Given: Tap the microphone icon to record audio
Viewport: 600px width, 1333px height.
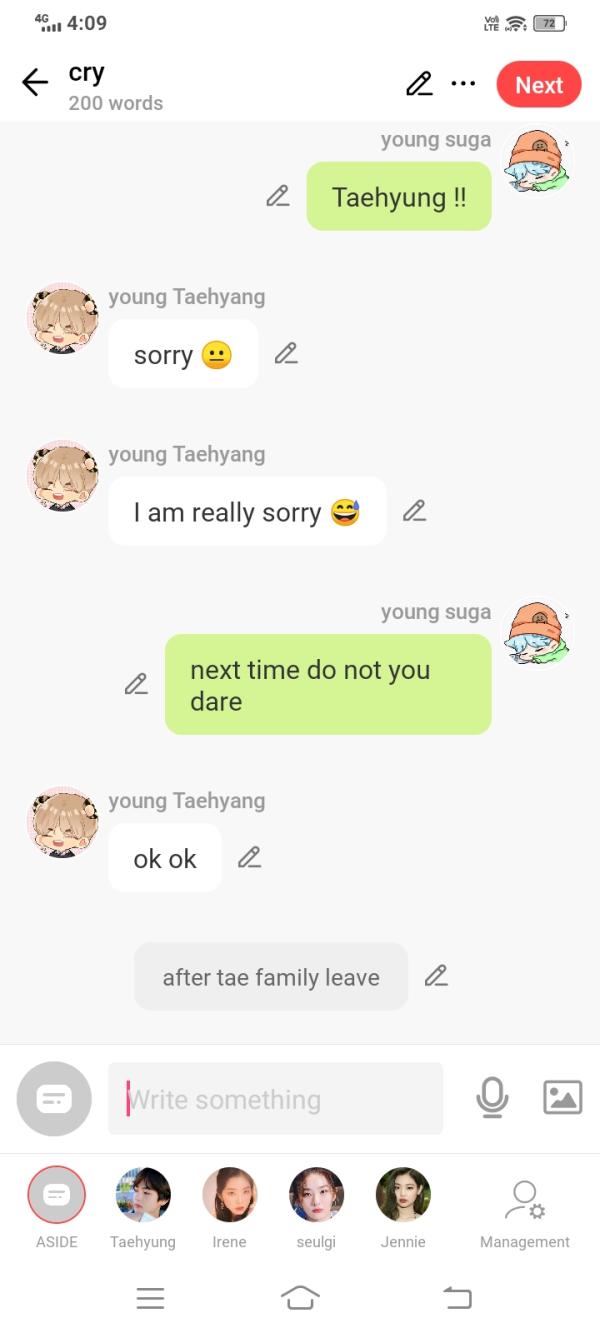Looking at the screenshot, I should coord(492,1098).
